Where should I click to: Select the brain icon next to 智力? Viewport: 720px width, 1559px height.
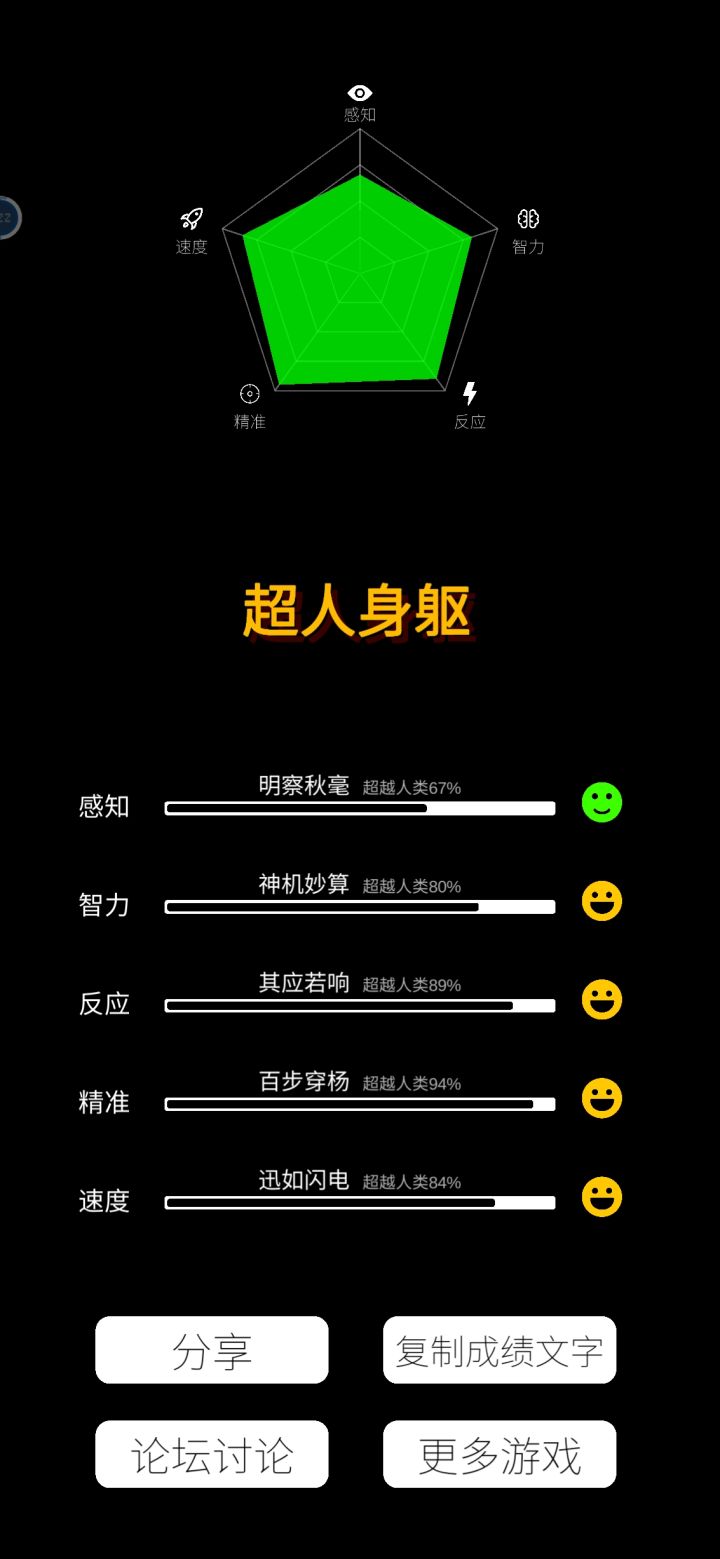528,217
